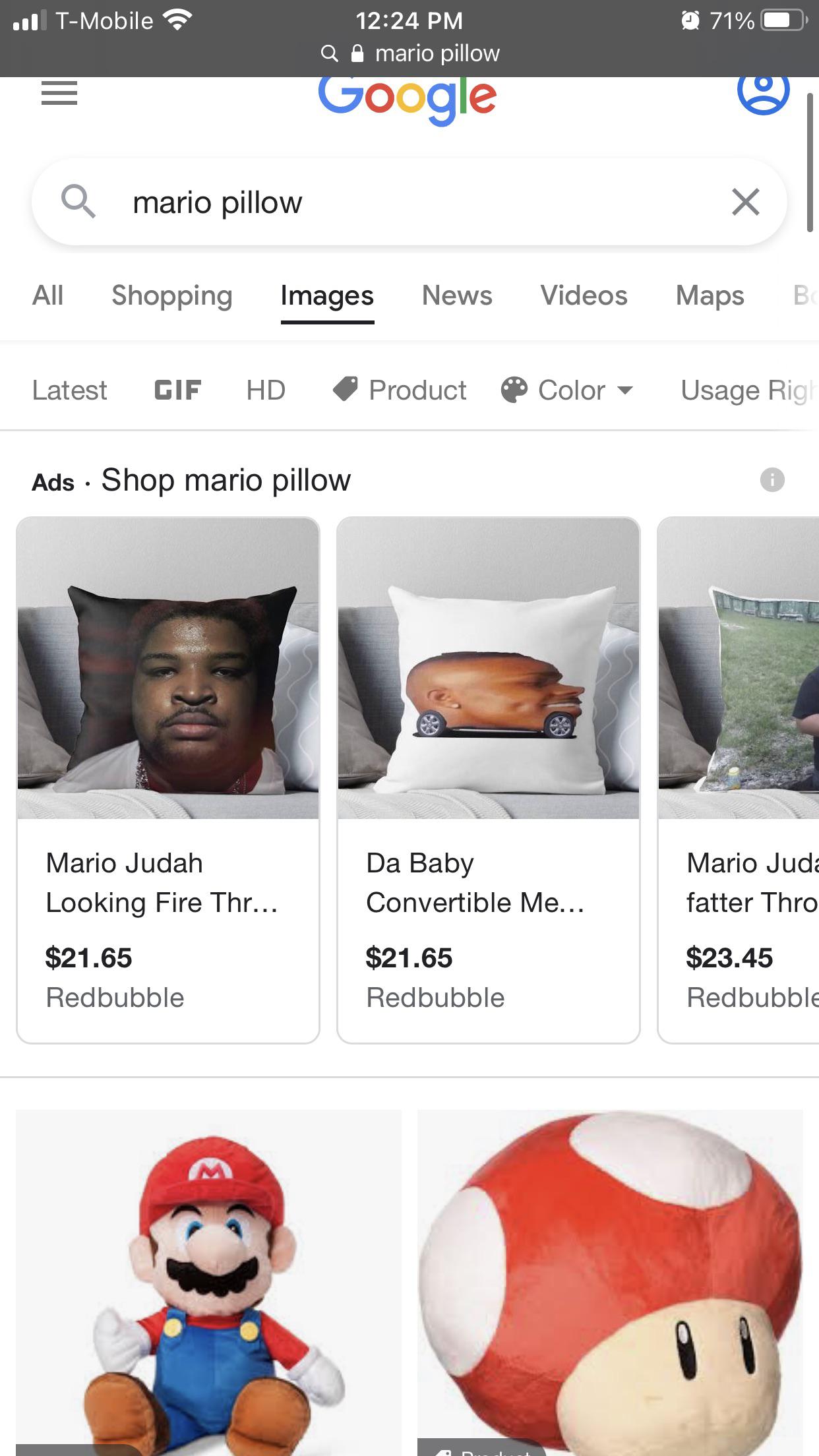Viewport: 819px width, 1456px height.
Task: Switch to the Maps tab
Action: [710, 295]
